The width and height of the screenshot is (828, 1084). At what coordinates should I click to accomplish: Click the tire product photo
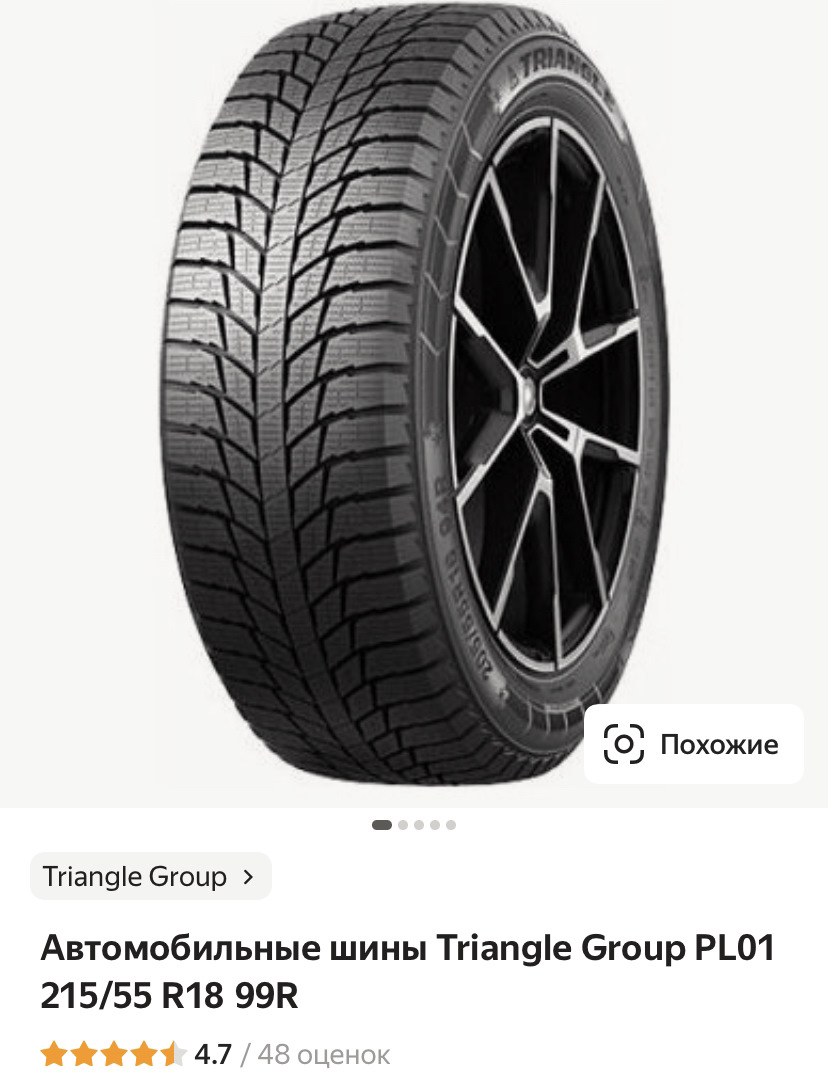[414, 400]
